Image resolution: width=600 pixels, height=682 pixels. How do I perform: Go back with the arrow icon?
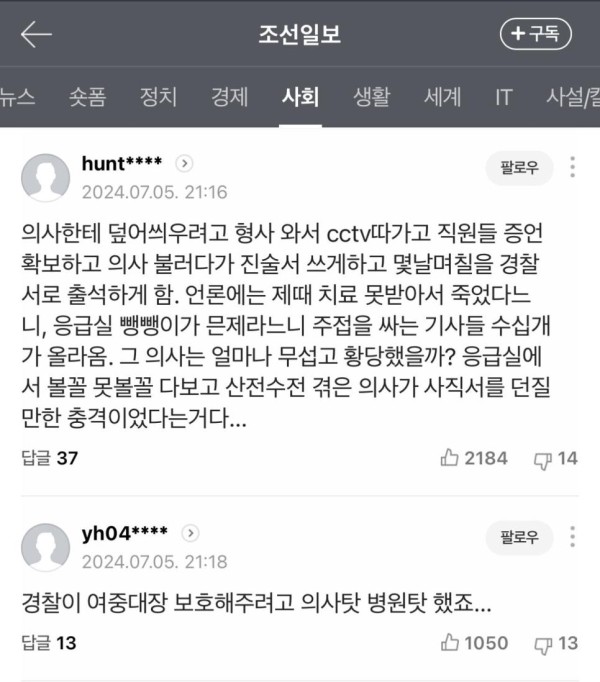tap(36, 35)
